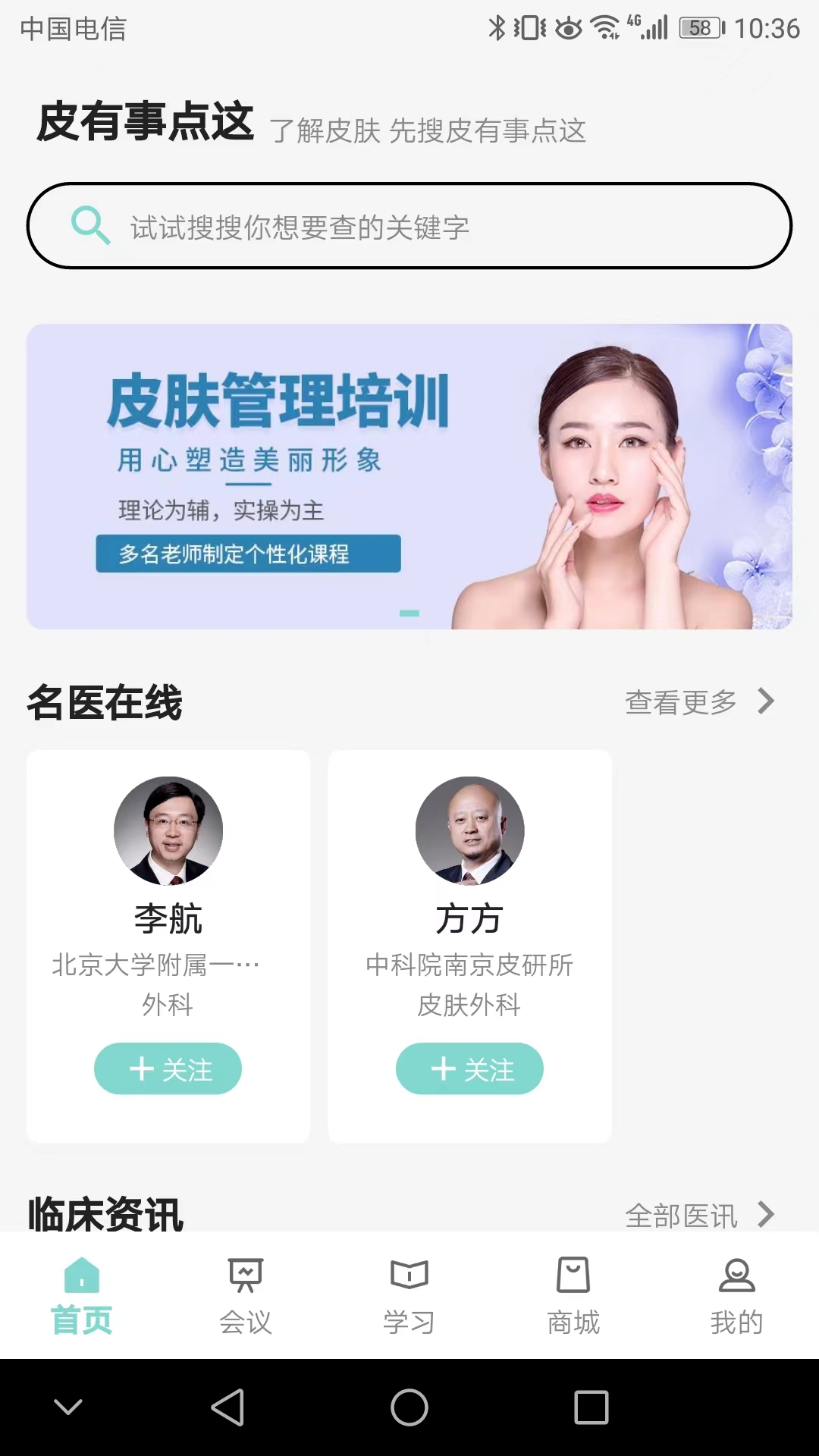
Task: Switch to the 商城 tab
Action: [573, 1295]
